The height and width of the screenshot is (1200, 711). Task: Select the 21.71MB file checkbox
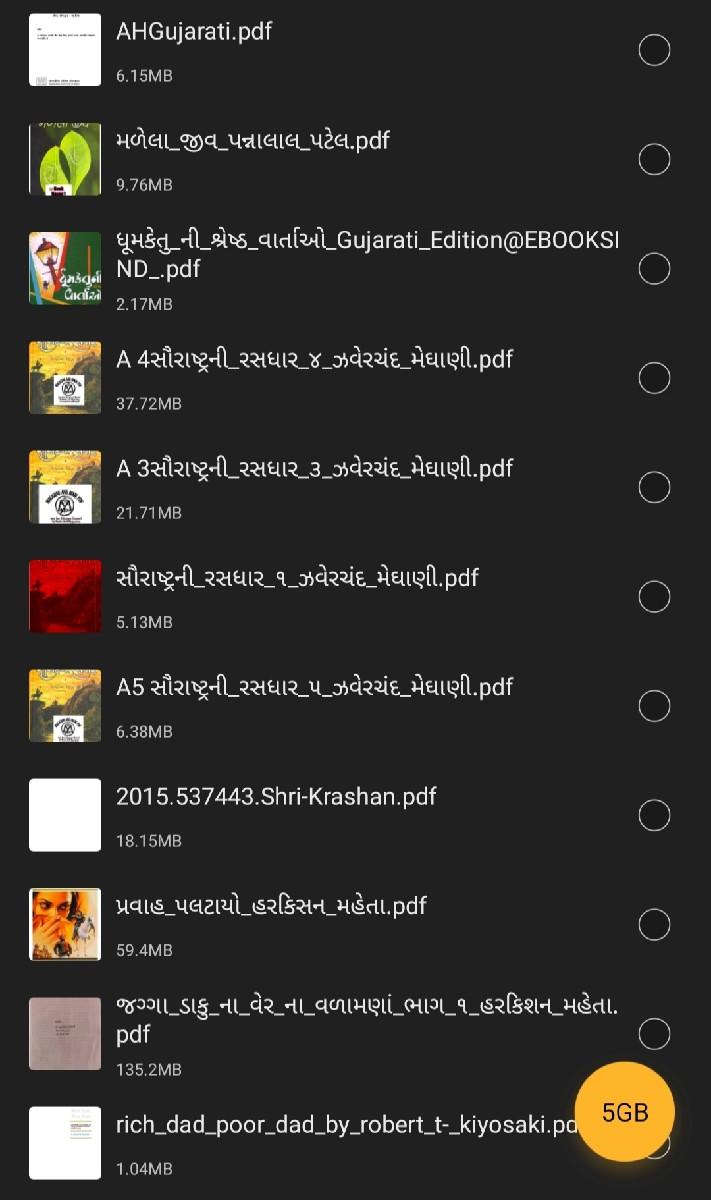point(654,487)
